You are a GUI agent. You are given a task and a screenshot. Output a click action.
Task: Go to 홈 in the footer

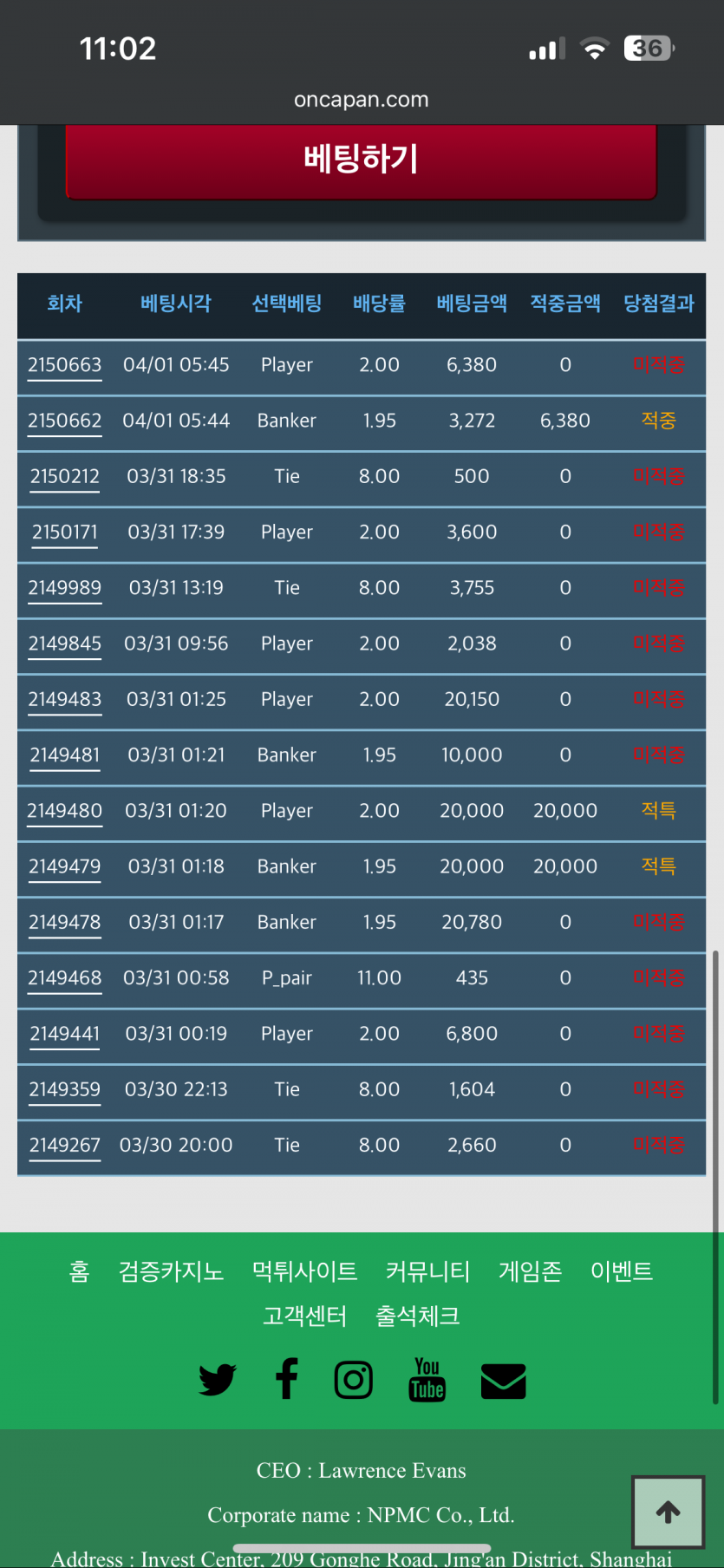coord(79,1271)
